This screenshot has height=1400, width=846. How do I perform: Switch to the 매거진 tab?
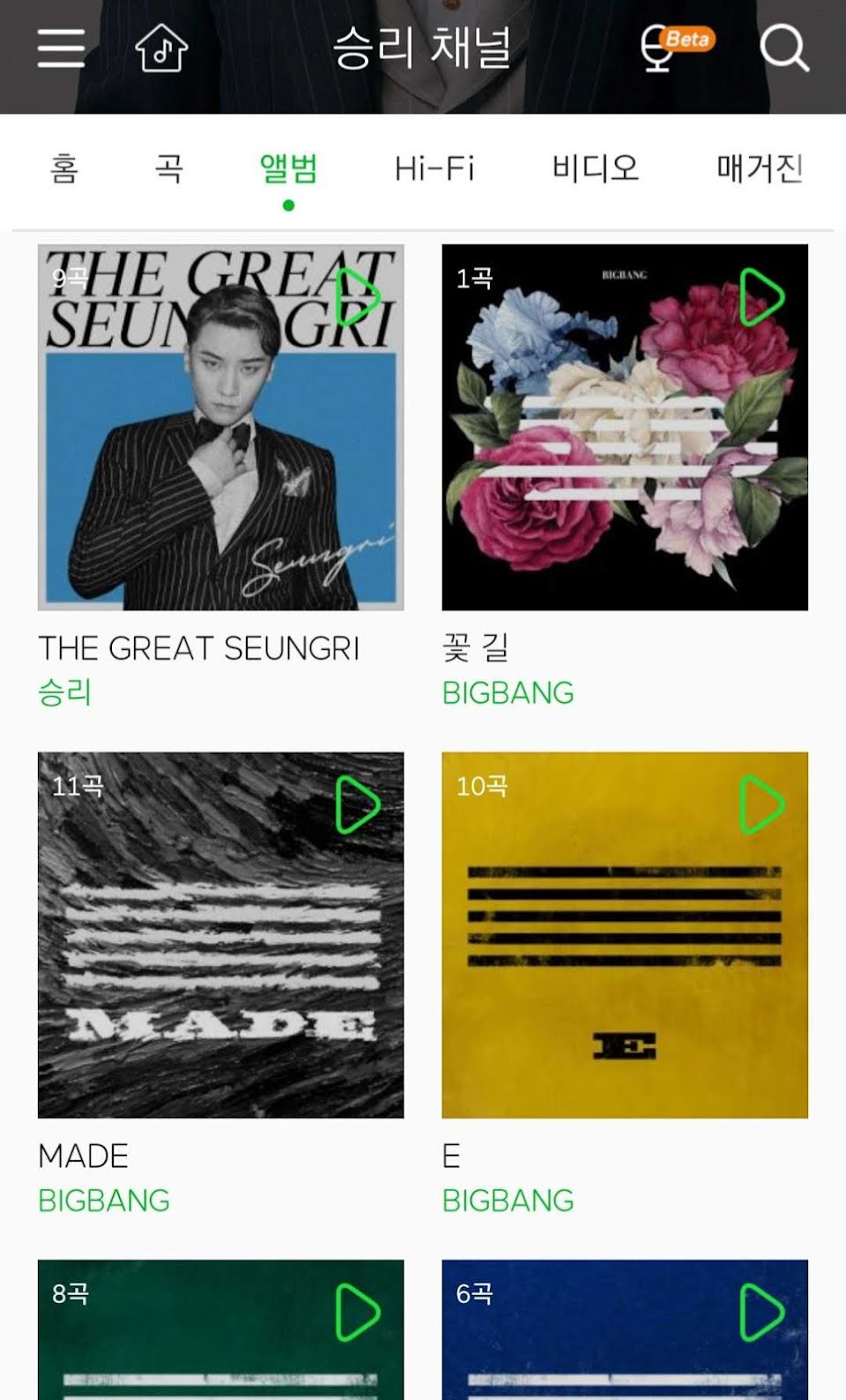point(759,168)
